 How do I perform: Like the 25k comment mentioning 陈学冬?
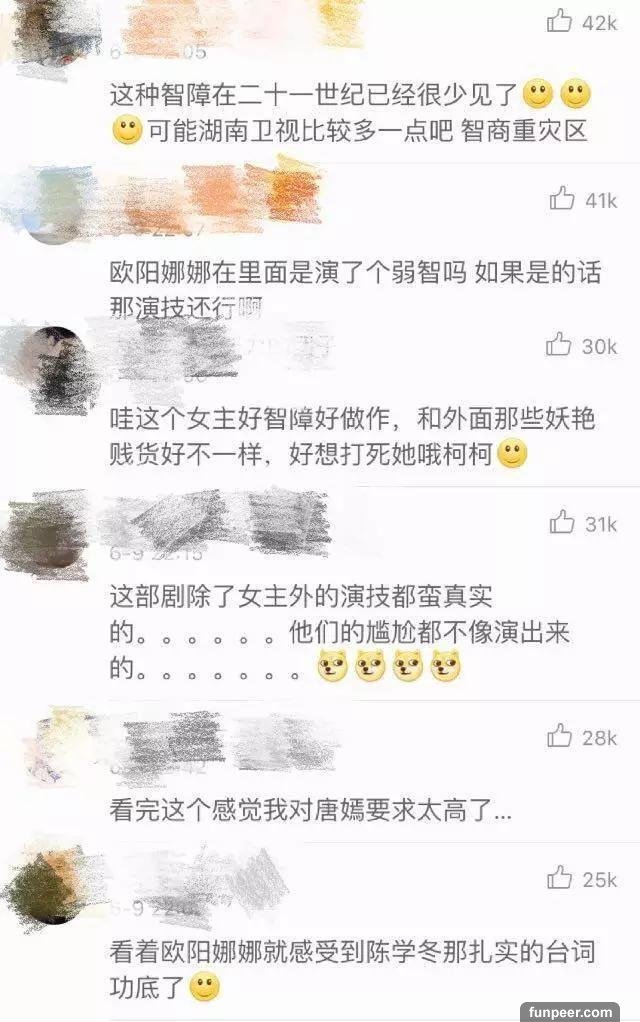560,878
